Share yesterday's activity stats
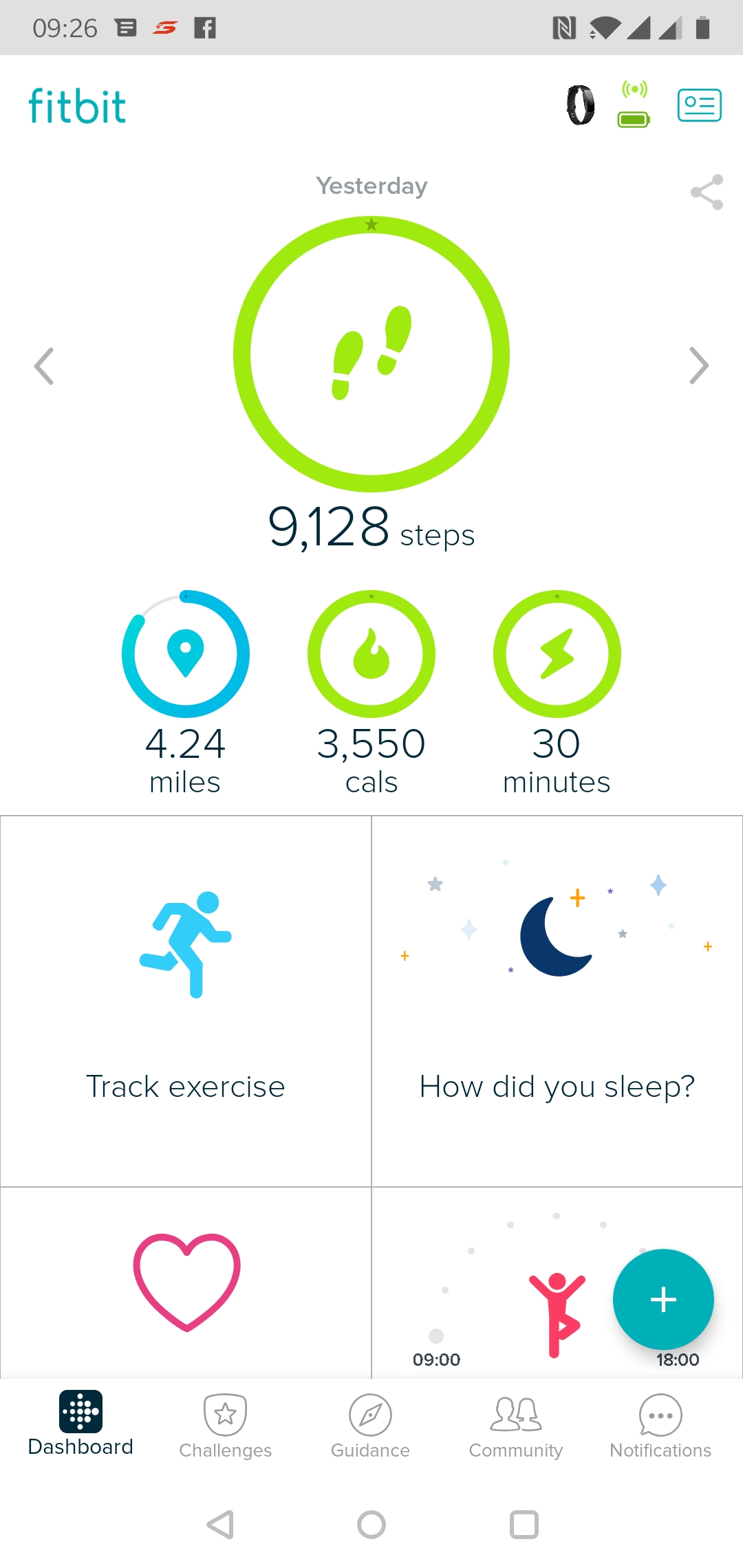 [707, 192]
